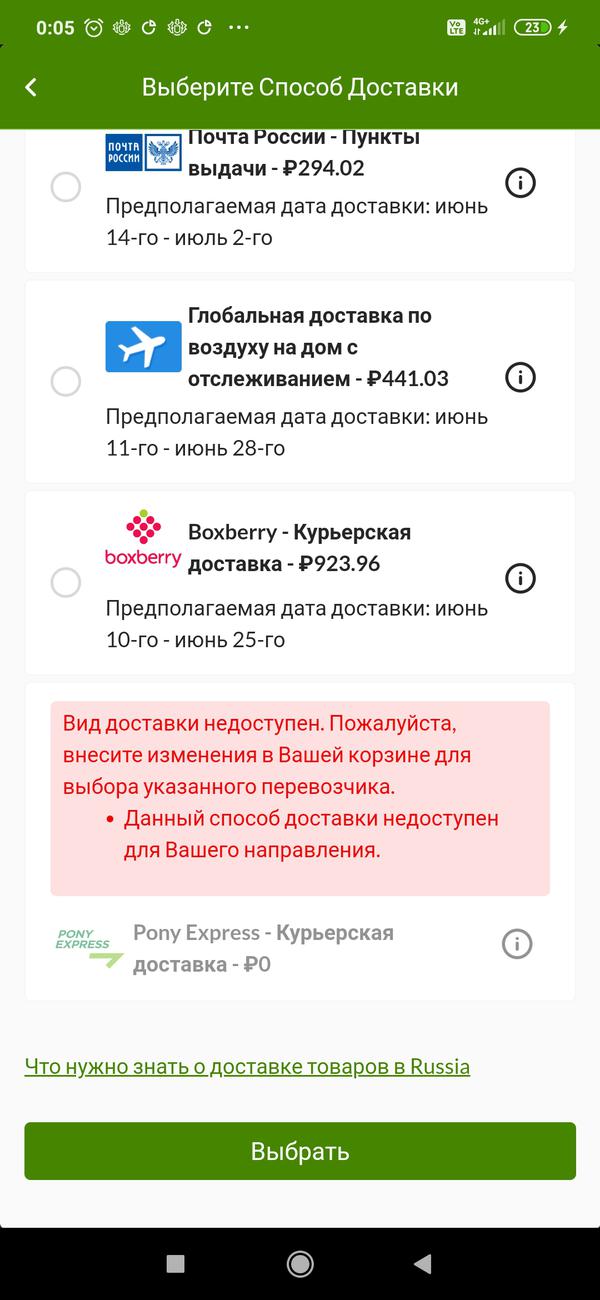600x1300 pixels.
Task: Select Boxberry courier delivery
Action: point(66,582)
